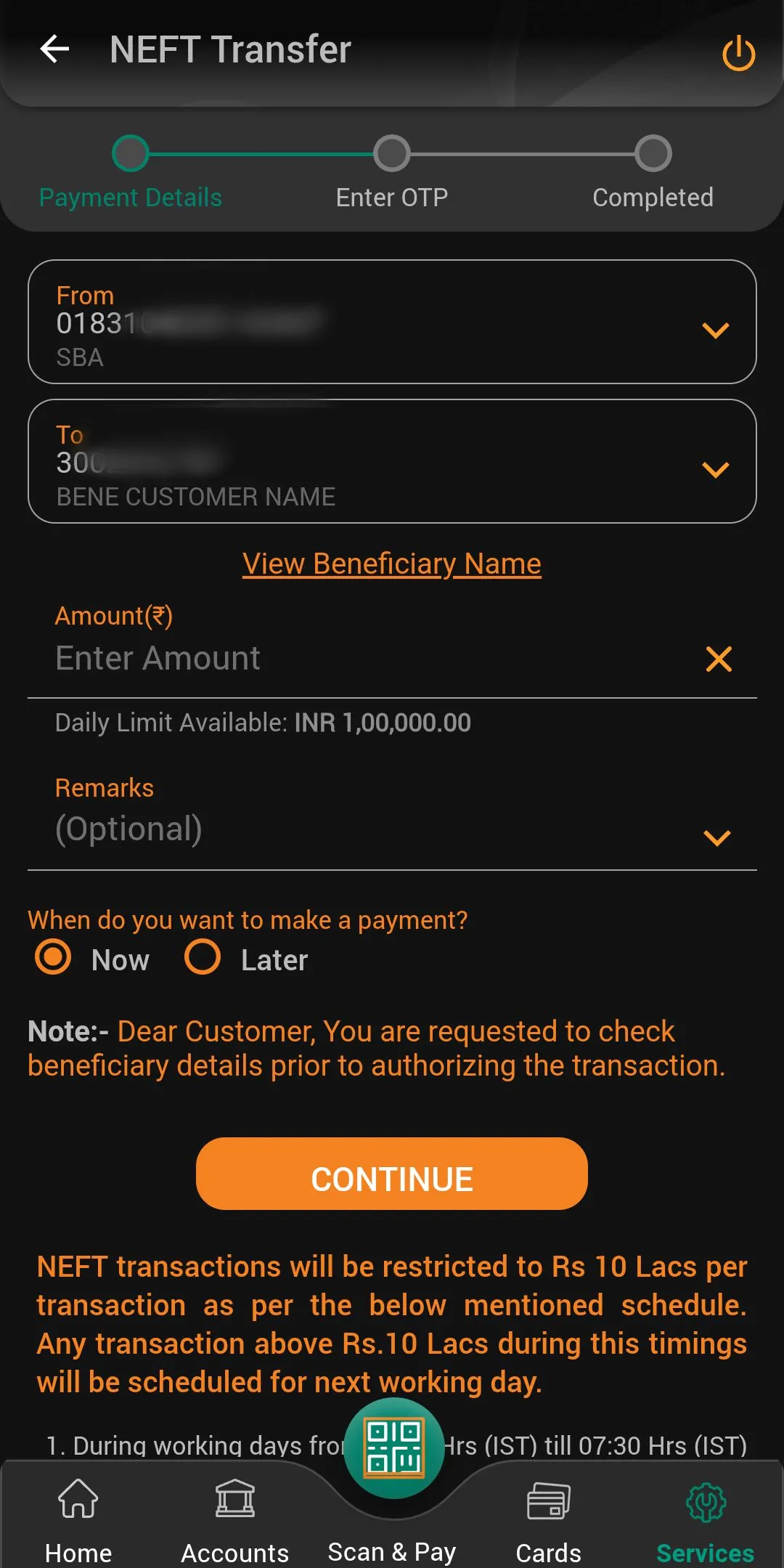
Task: Tap the Cards icon
Action: [549, 1502]
